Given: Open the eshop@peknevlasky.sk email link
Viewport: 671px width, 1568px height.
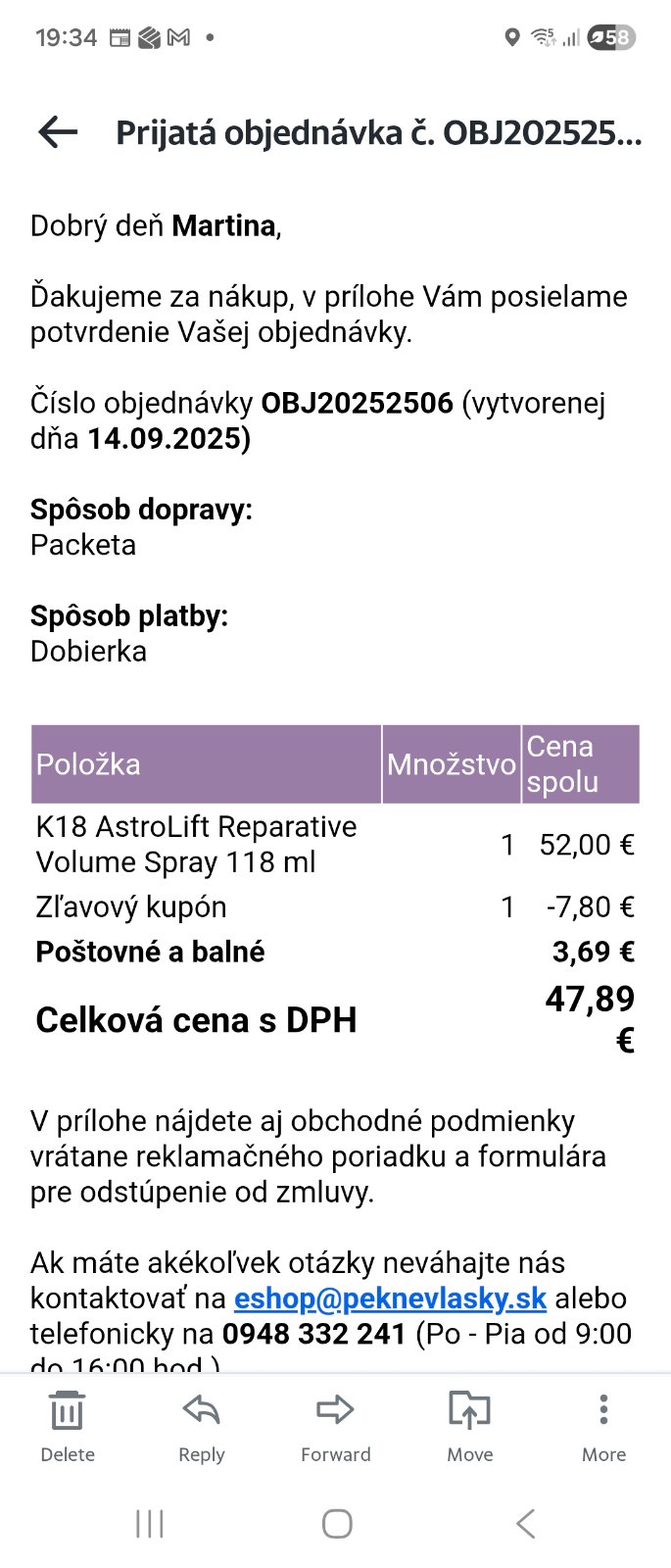Looking at the screenshot, I should (390, 1298).
